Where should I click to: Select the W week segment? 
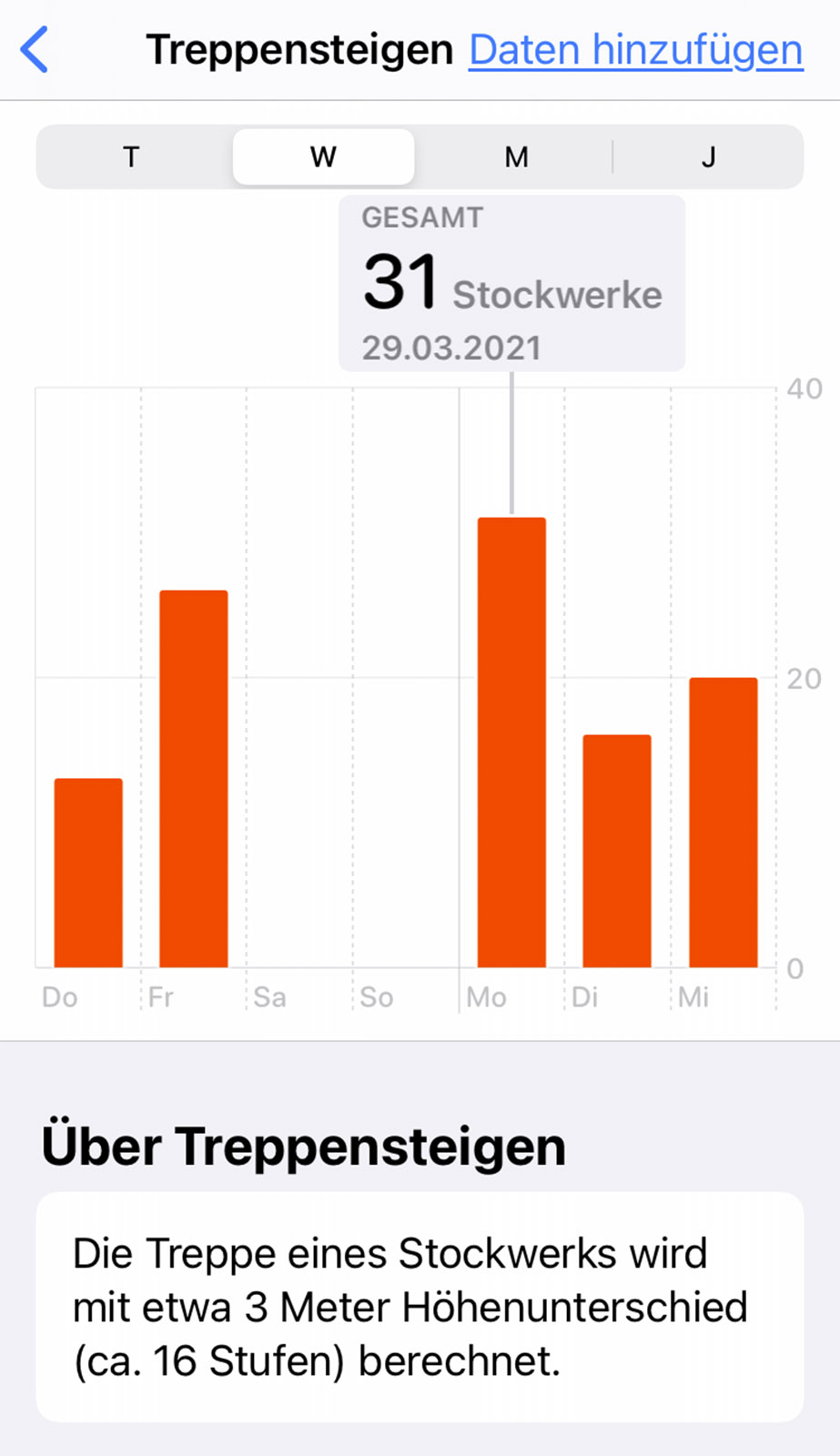(323, 157)
